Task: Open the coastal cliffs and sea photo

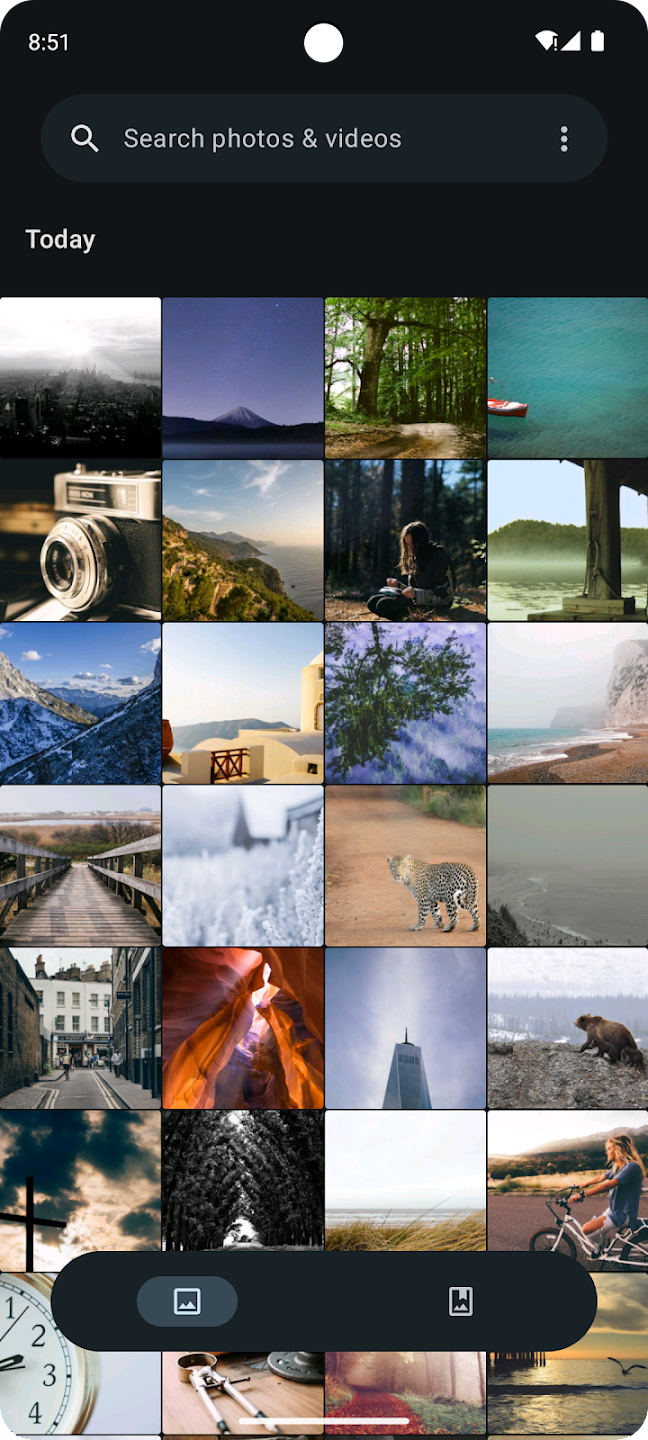Action: pyautogui.click(x=243, y=540)
